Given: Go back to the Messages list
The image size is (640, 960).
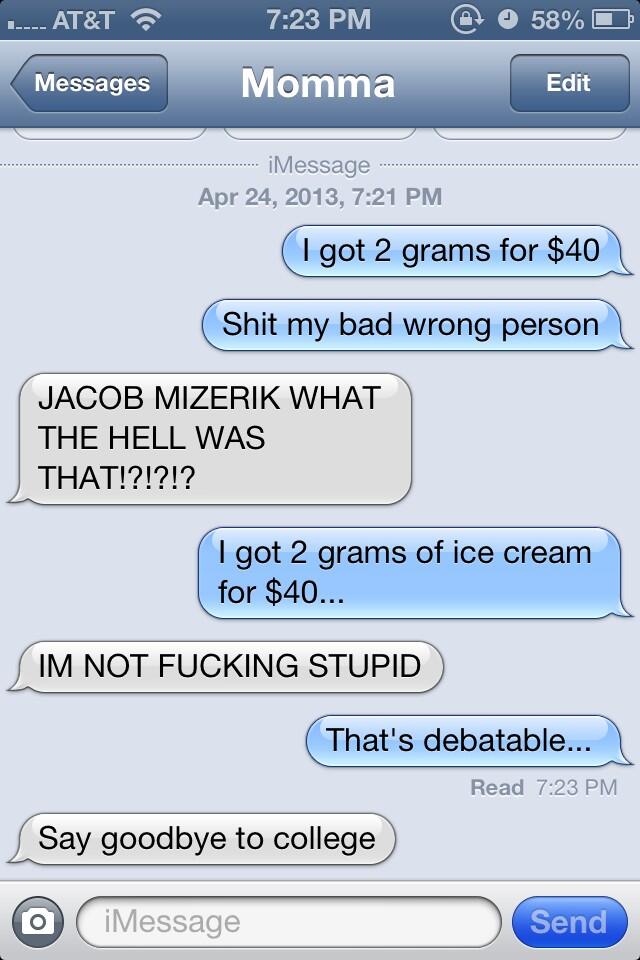Looking at the screenshot, I should tap(90, 83).
